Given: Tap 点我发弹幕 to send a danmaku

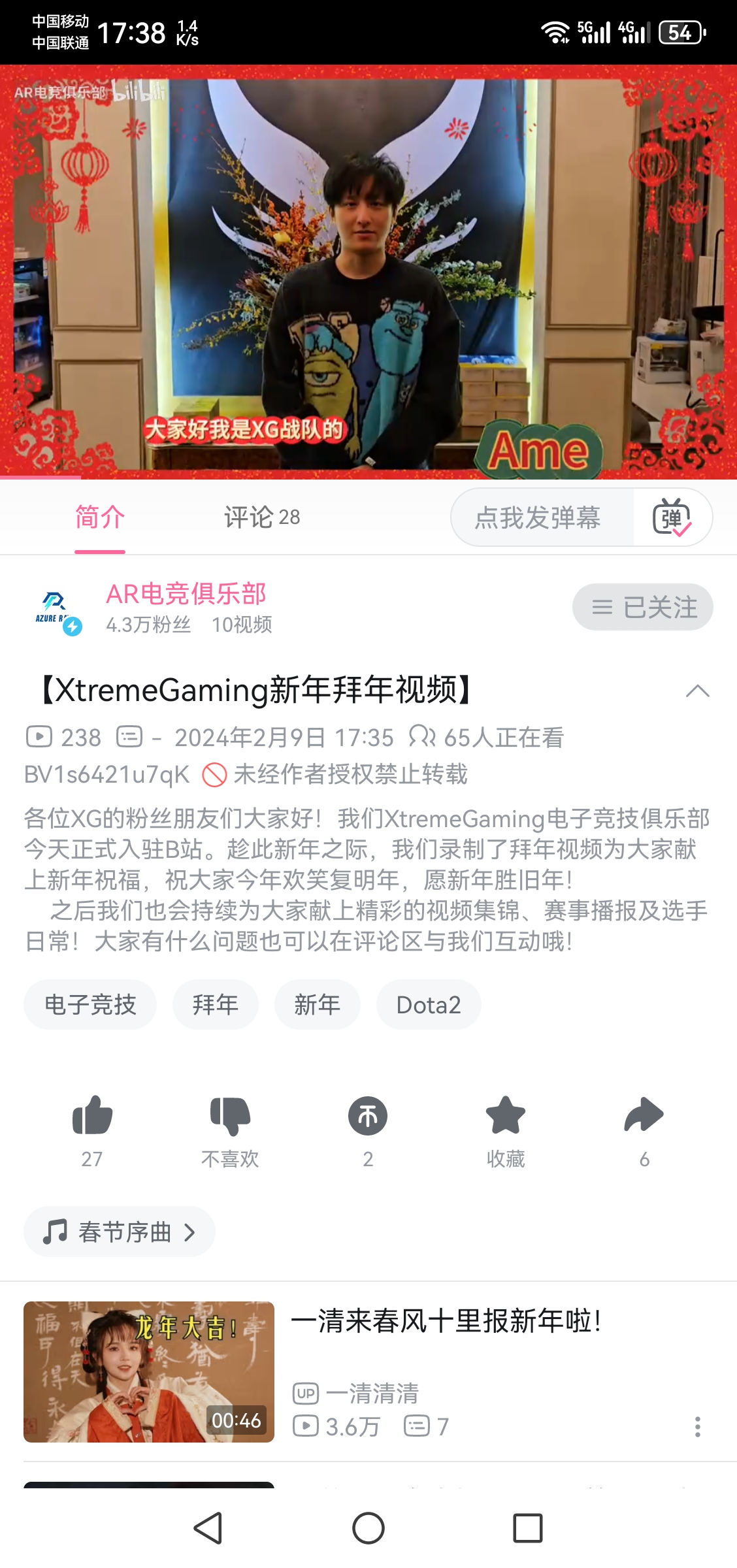Looking at the screenshot, I should click(542, 516).
